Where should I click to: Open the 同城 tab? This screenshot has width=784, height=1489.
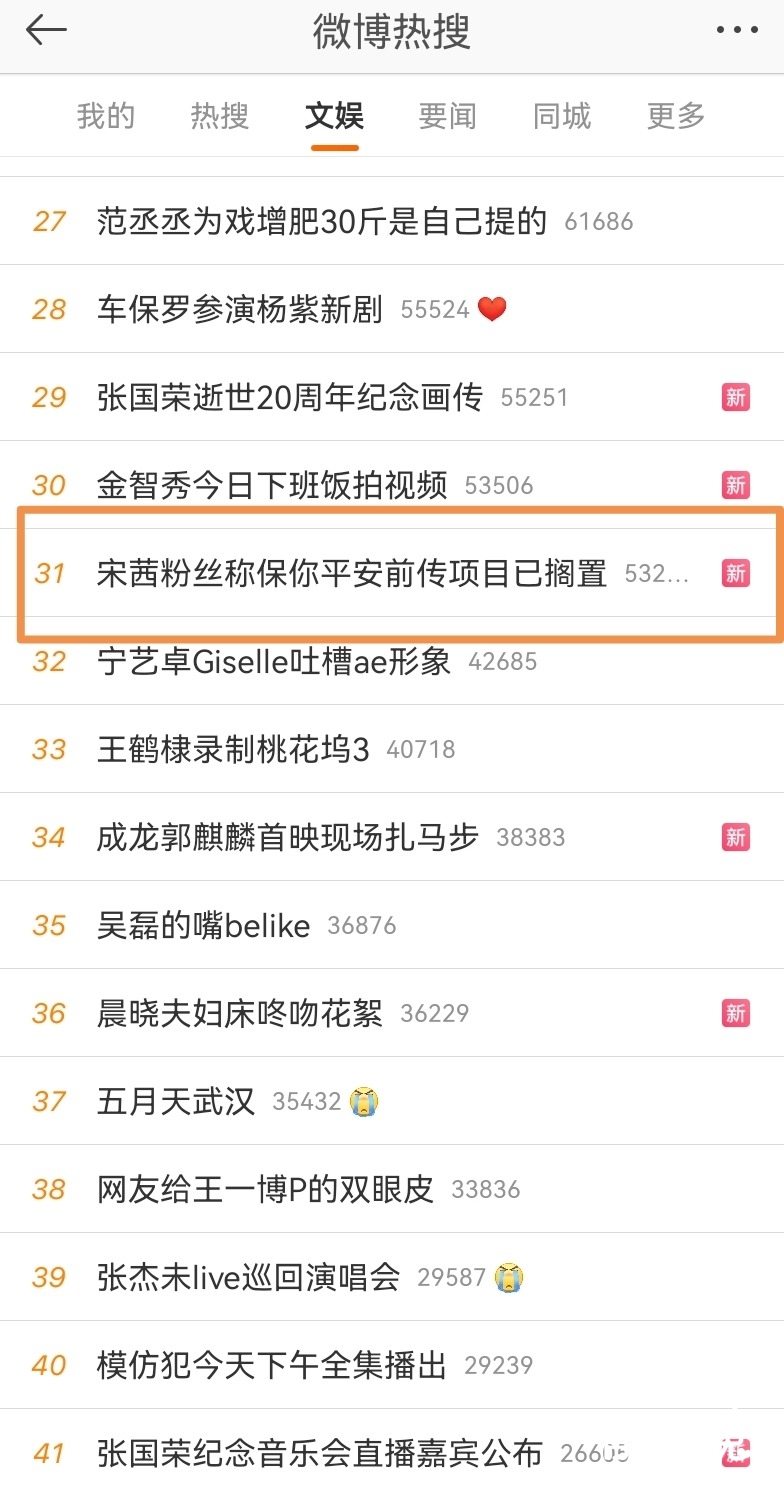tap(562, 116)
